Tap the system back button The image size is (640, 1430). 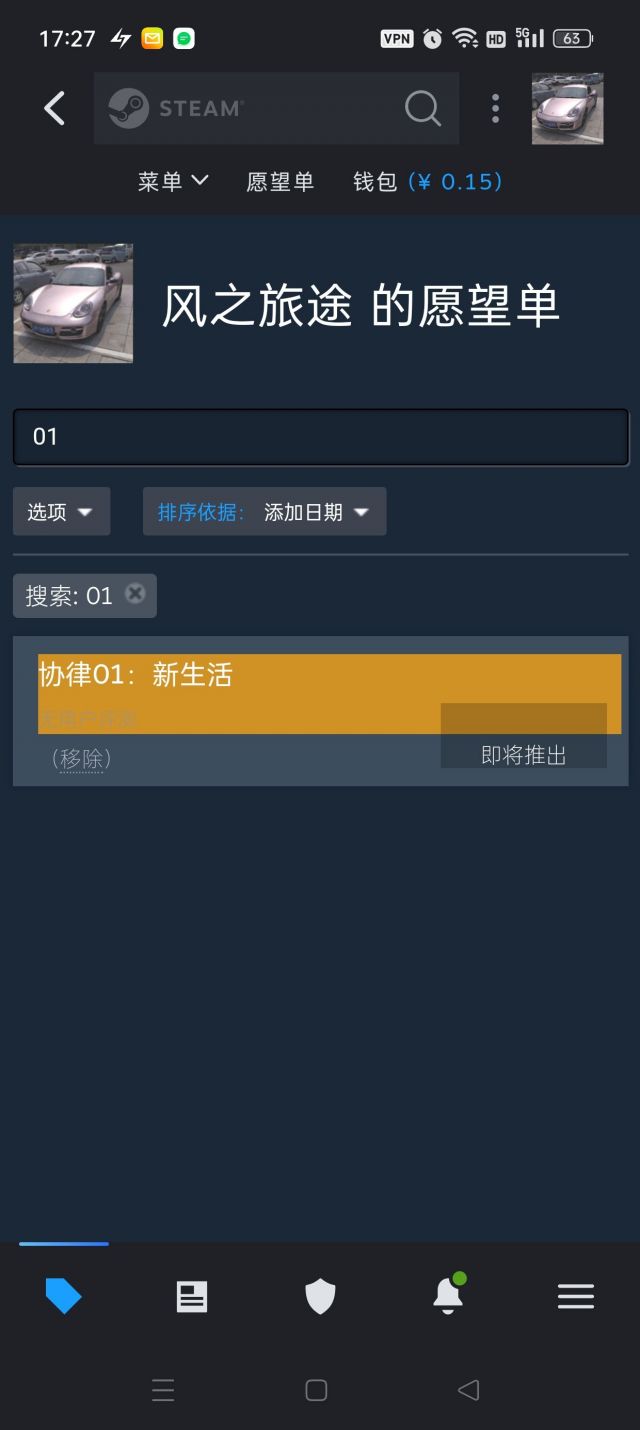(x=468, y=1390)
